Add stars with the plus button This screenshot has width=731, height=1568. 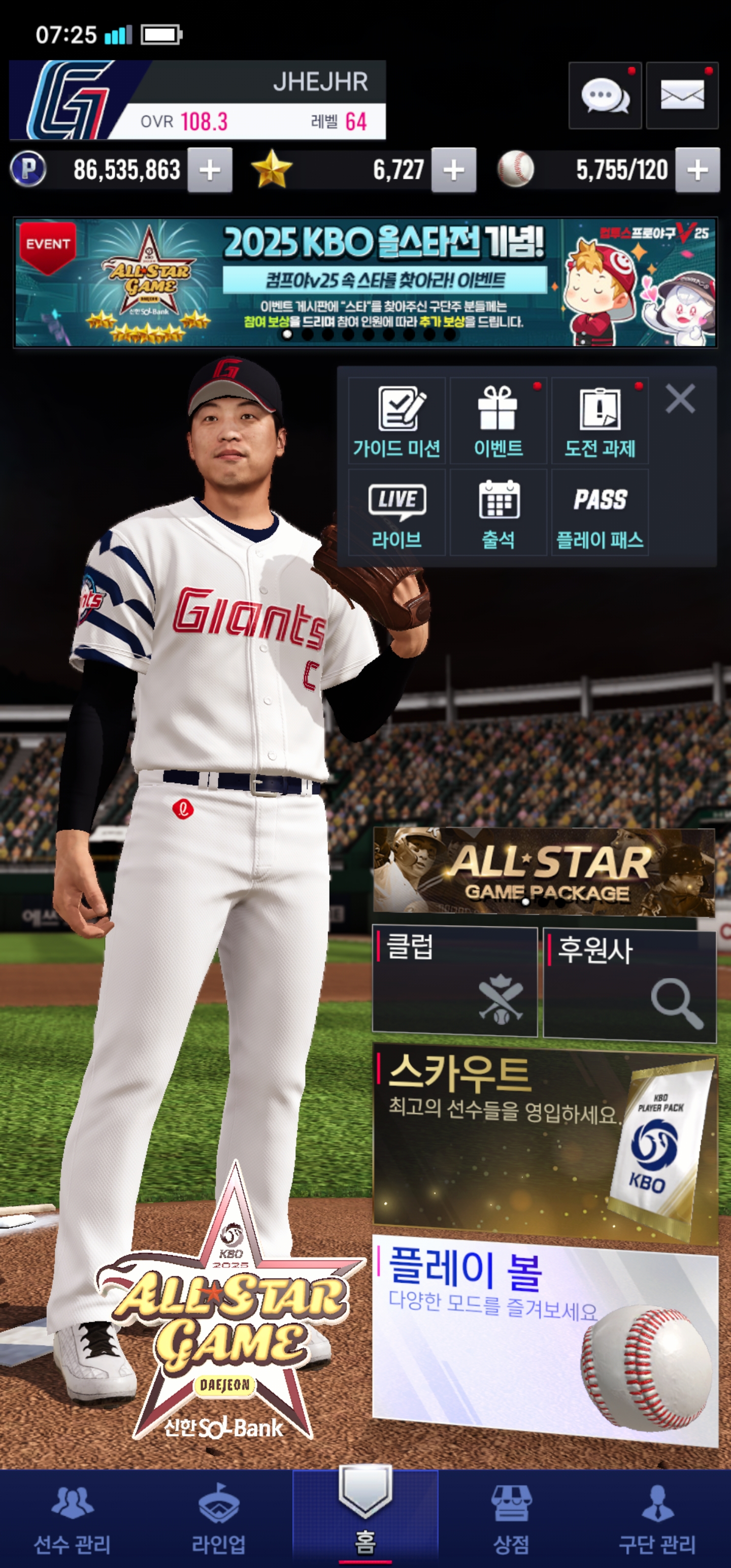(453, 170)
